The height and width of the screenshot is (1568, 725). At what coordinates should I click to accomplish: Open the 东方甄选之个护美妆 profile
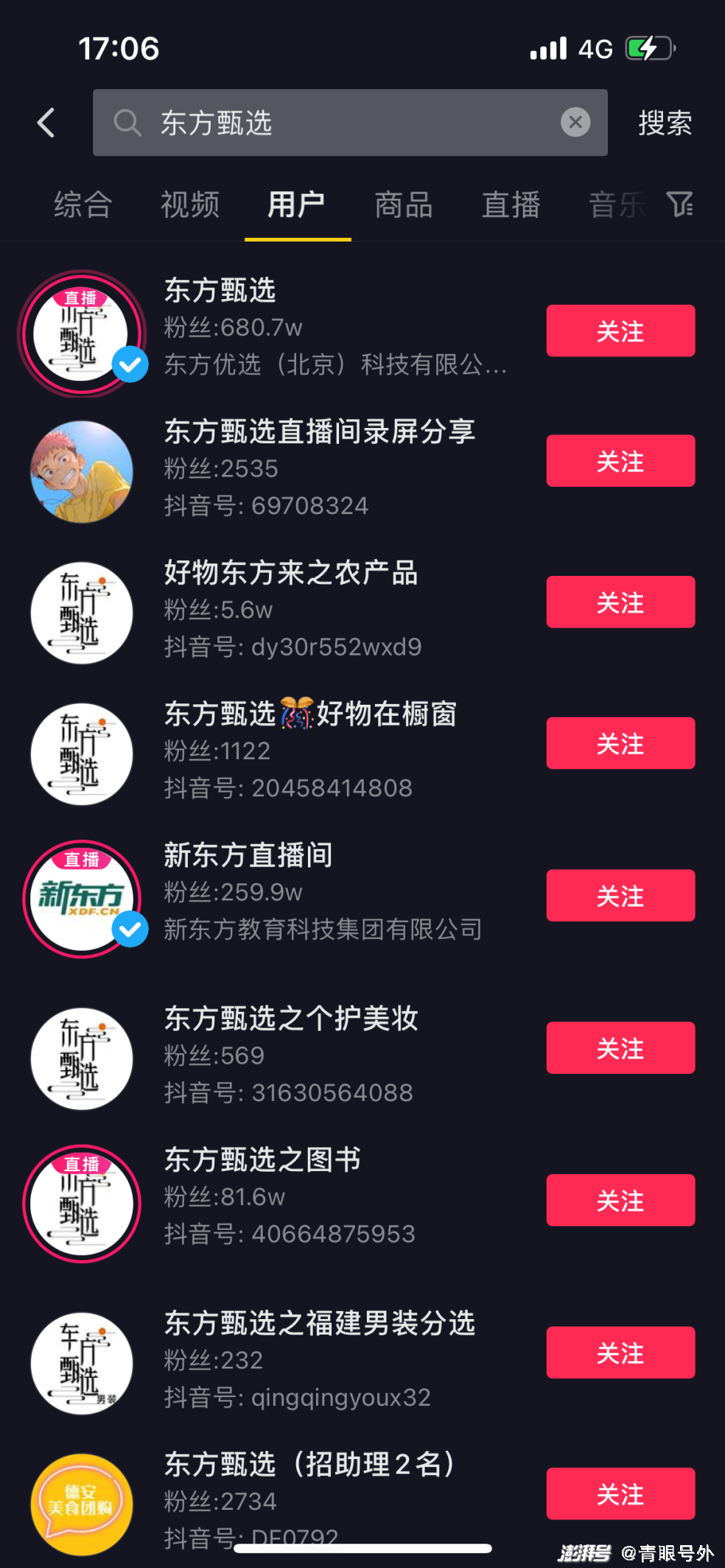click(291, 1019)
